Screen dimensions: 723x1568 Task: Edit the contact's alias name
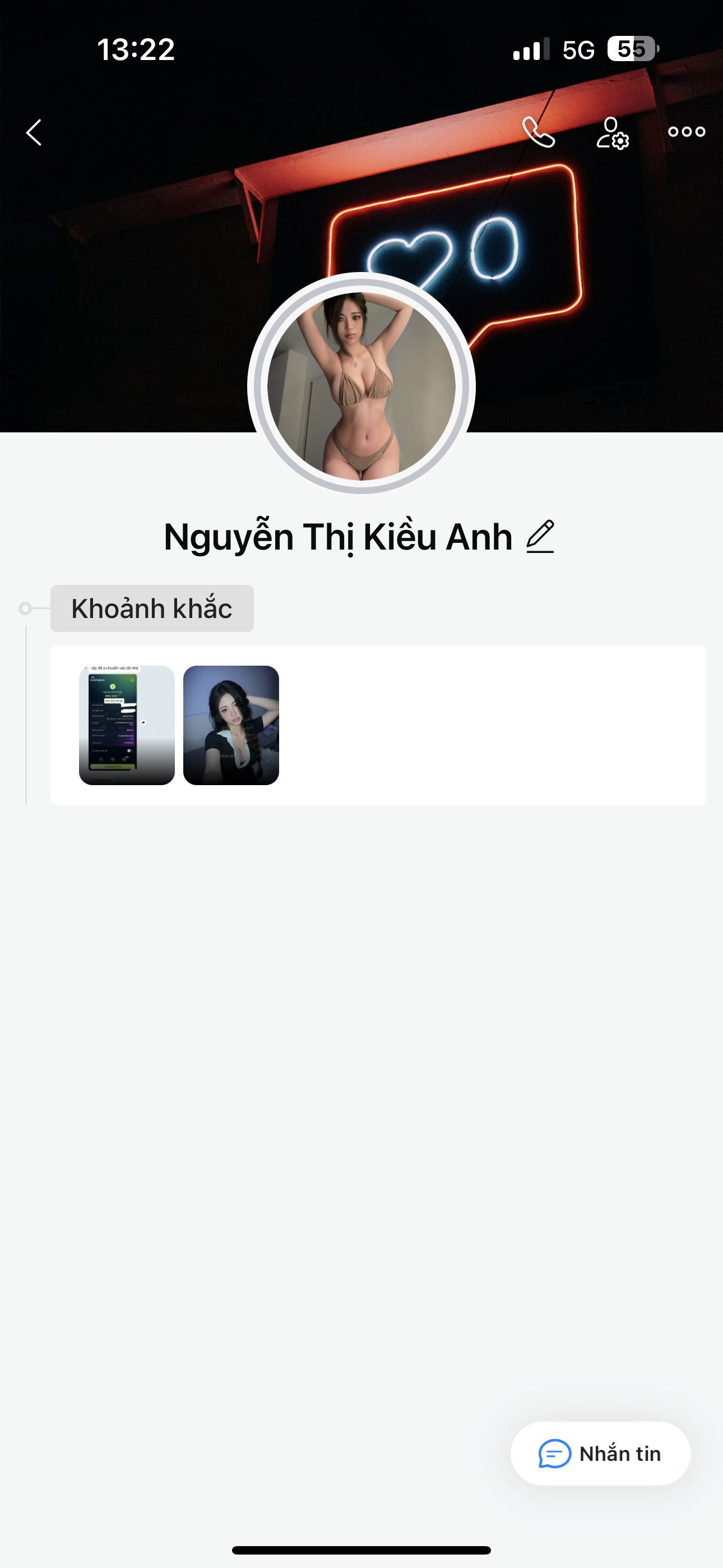click(540, 537)
